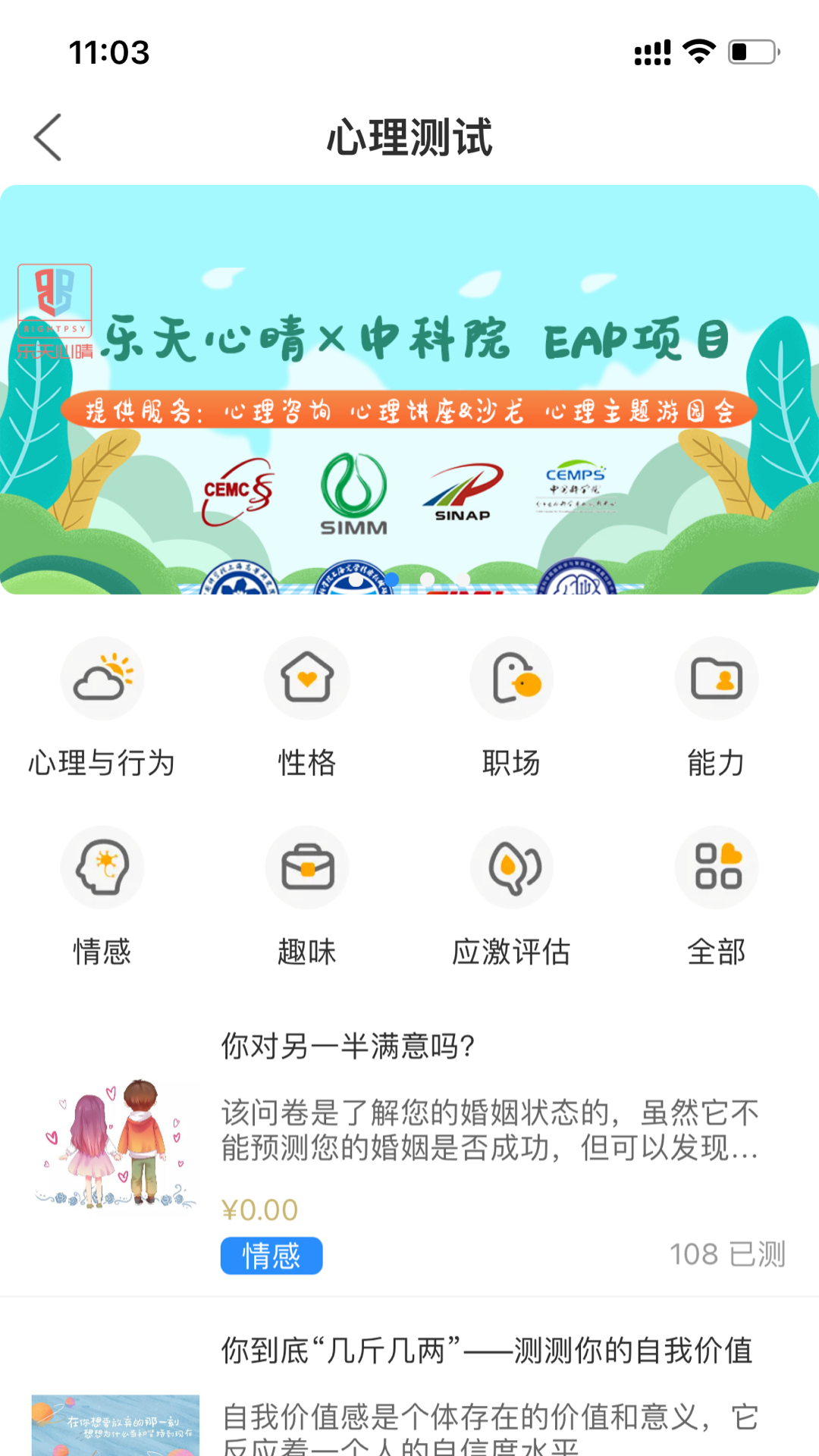This screenshot has height=1456, width=819.
Task: Select the second carousel indicator dot
Action: point(430,579)
